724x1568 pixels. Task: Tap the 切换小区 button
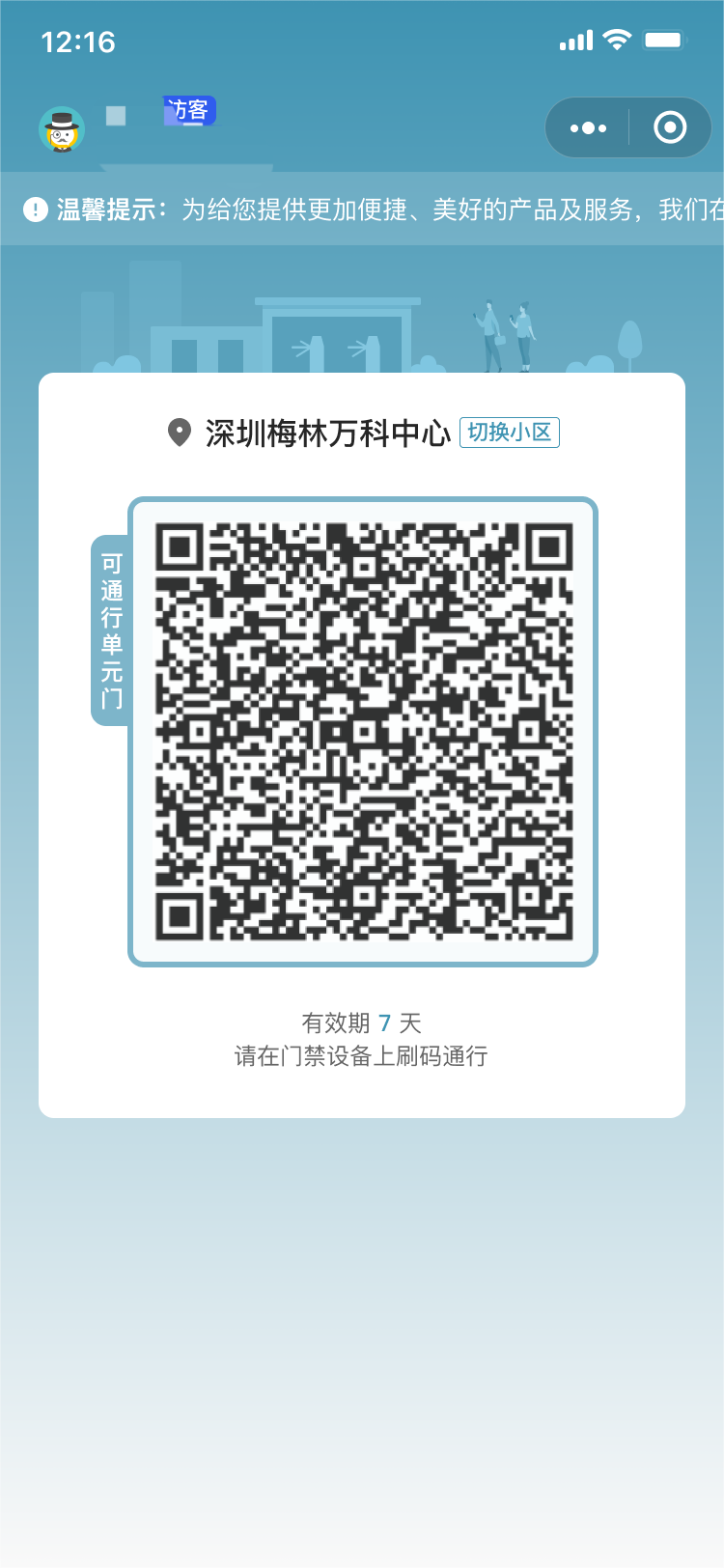click(x=509, y=433)
